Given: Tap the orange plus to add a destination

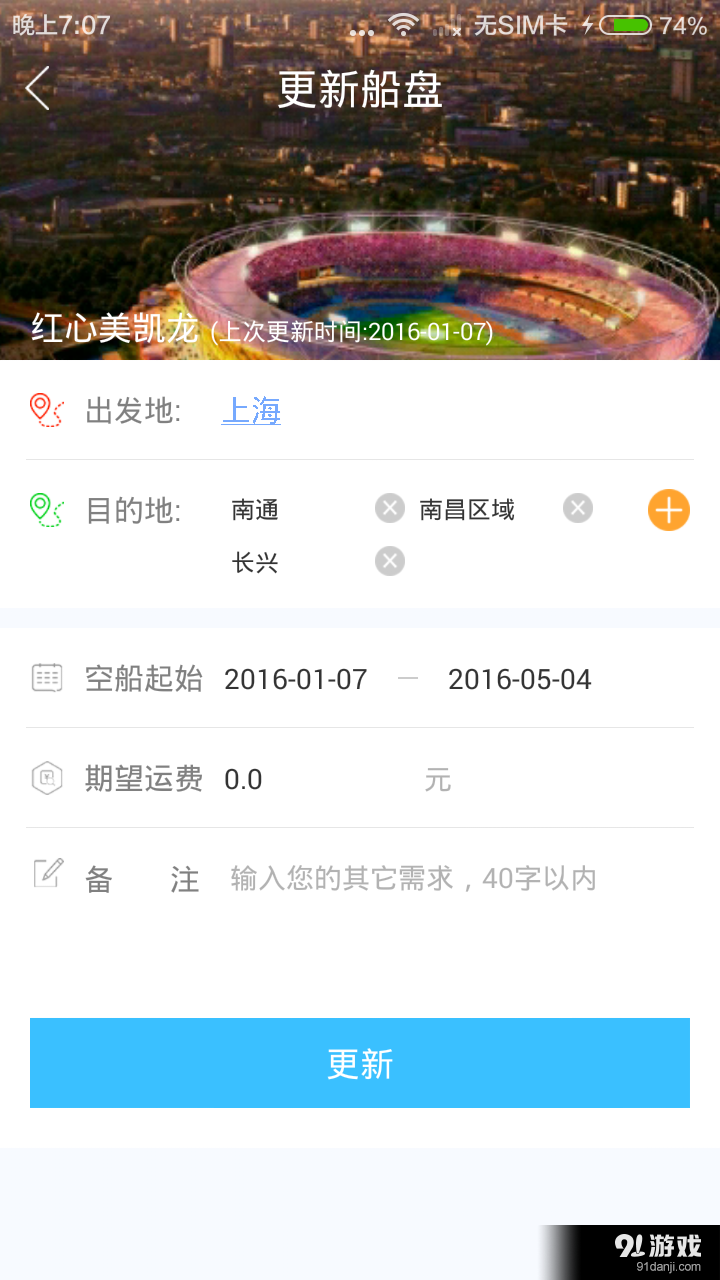Looking at the screenshot, I should (x=667, y=510).
